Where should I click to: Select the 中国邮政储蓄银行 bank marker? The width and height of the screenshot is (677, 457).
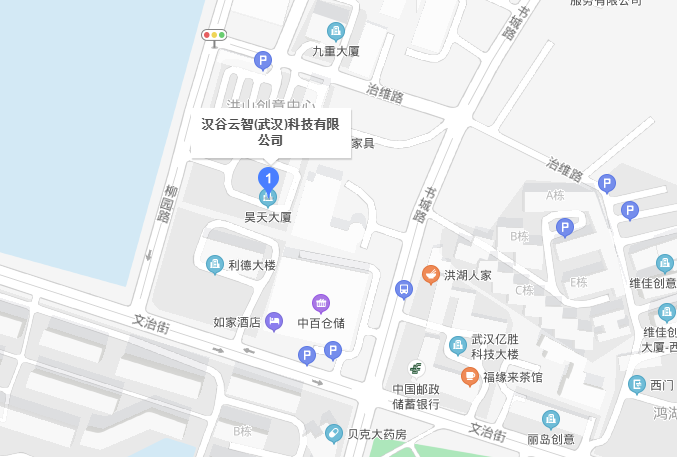click(415, 368)
